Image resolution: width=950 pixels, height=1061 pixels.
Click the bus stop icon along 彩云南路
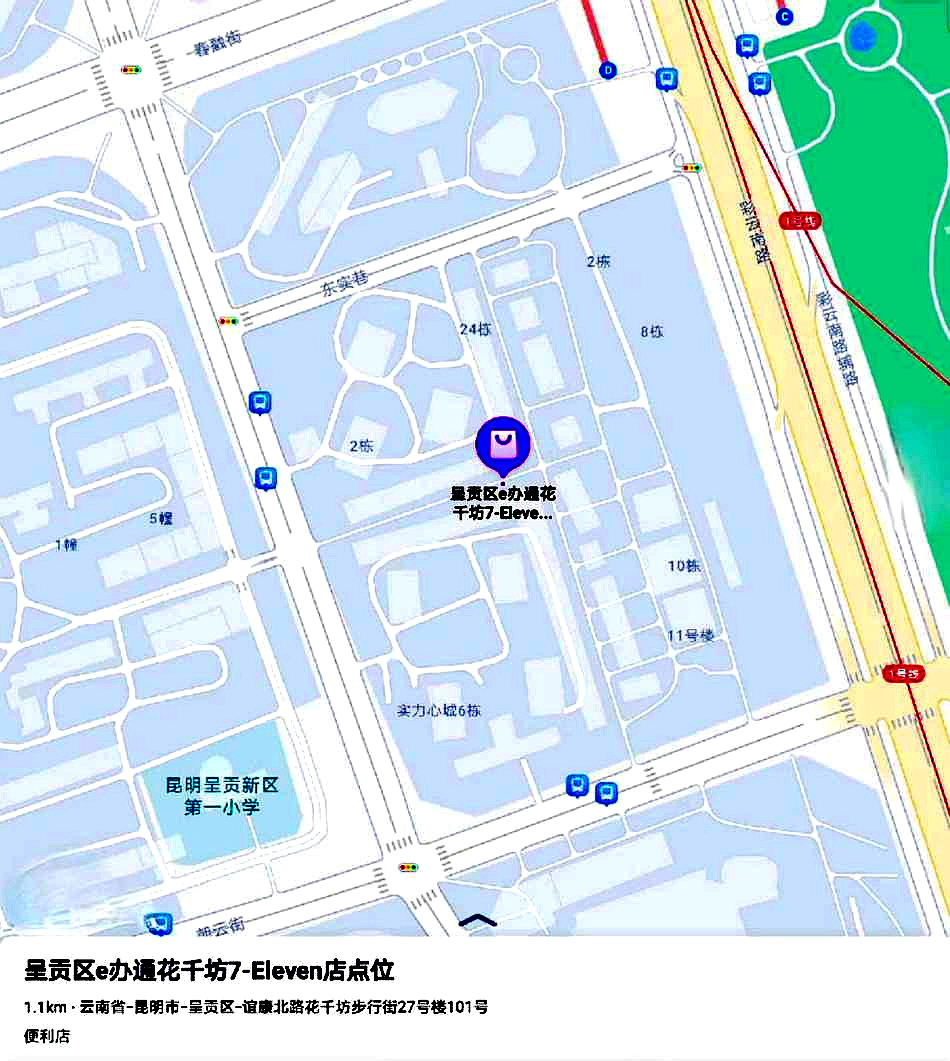click(x=667, y=79)
